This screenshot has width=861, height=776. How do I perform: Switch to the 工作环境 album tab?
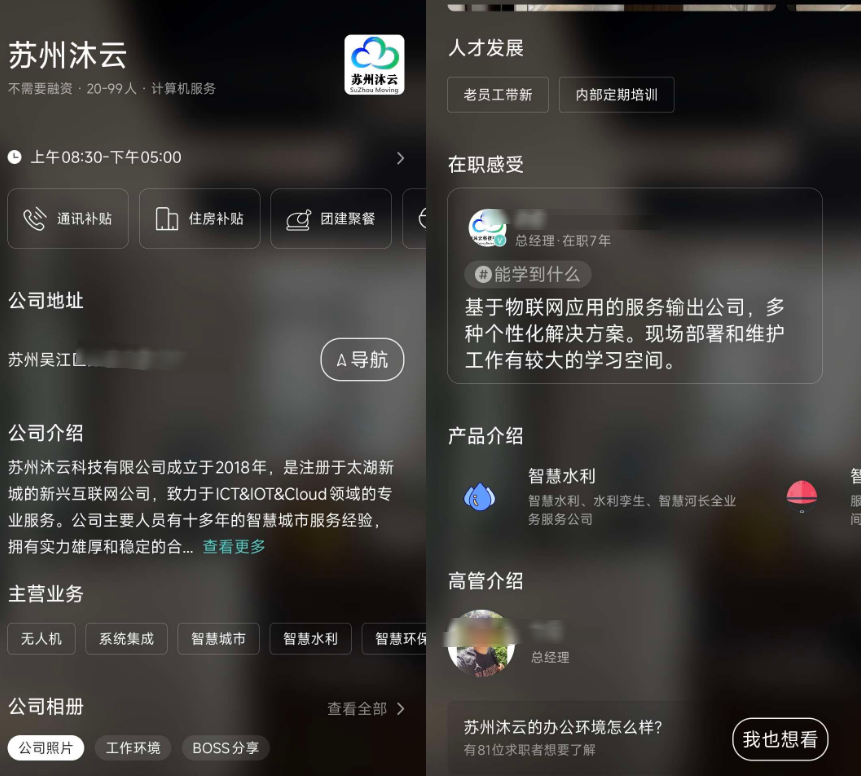coord(133,748)
